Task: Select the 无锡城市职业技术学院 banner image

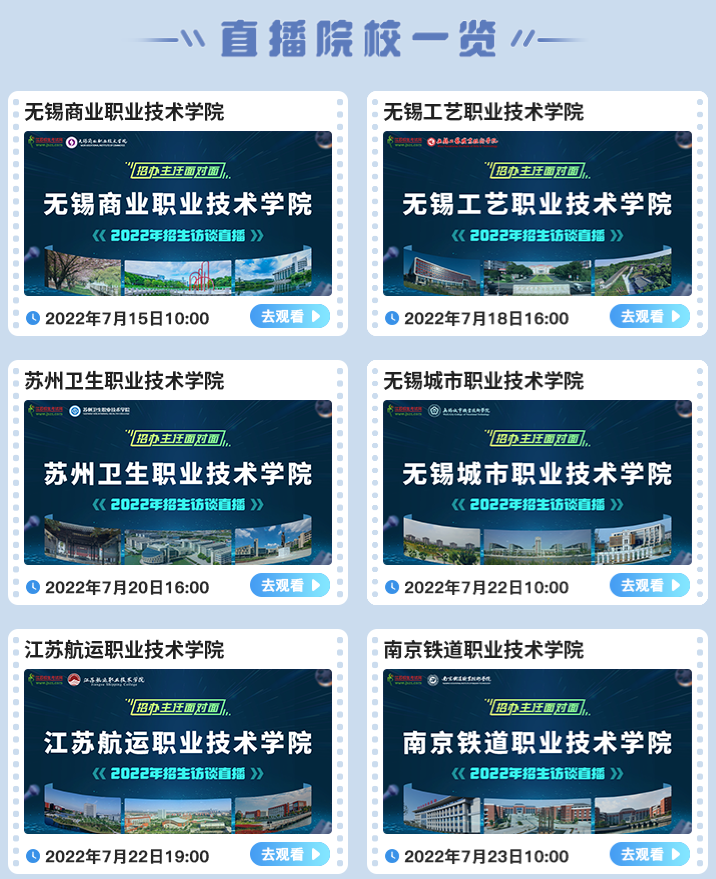Action: (537, 482)
